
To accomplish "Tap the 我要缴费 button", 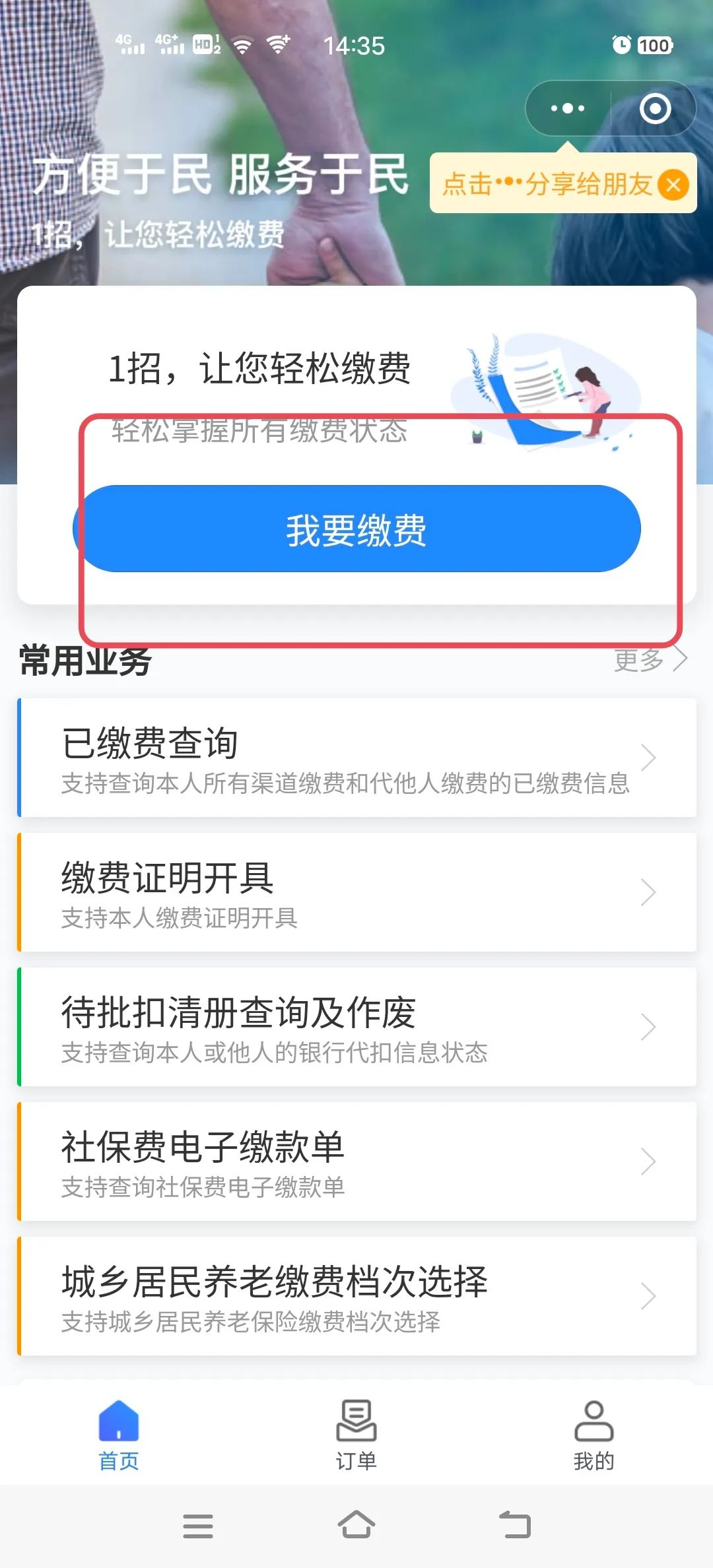I will (356, 529).
